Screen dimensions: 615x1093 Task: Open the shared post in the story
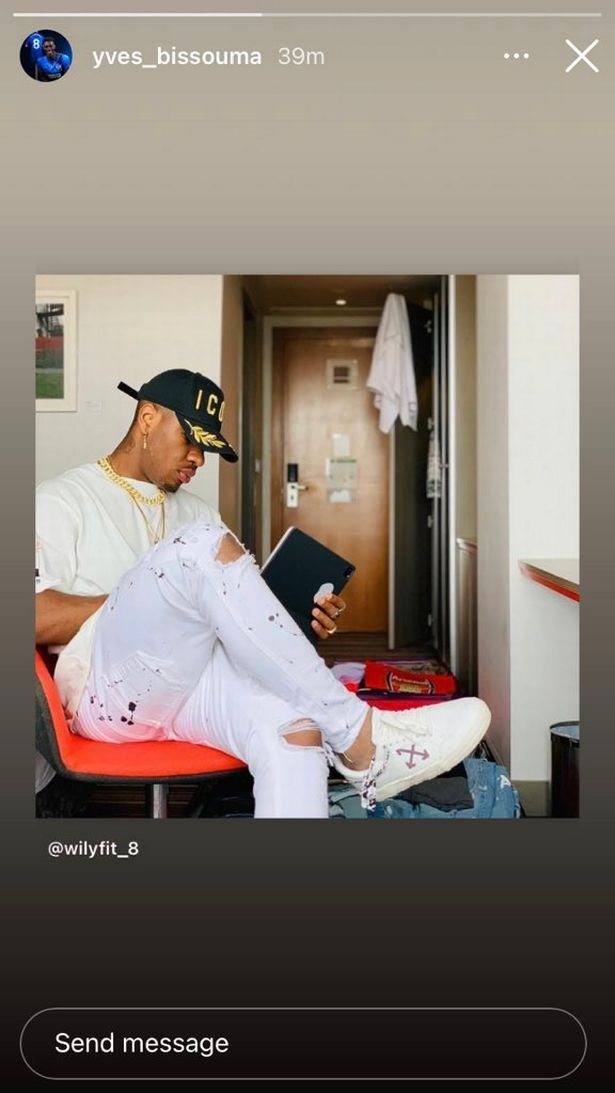pos(307,546)
